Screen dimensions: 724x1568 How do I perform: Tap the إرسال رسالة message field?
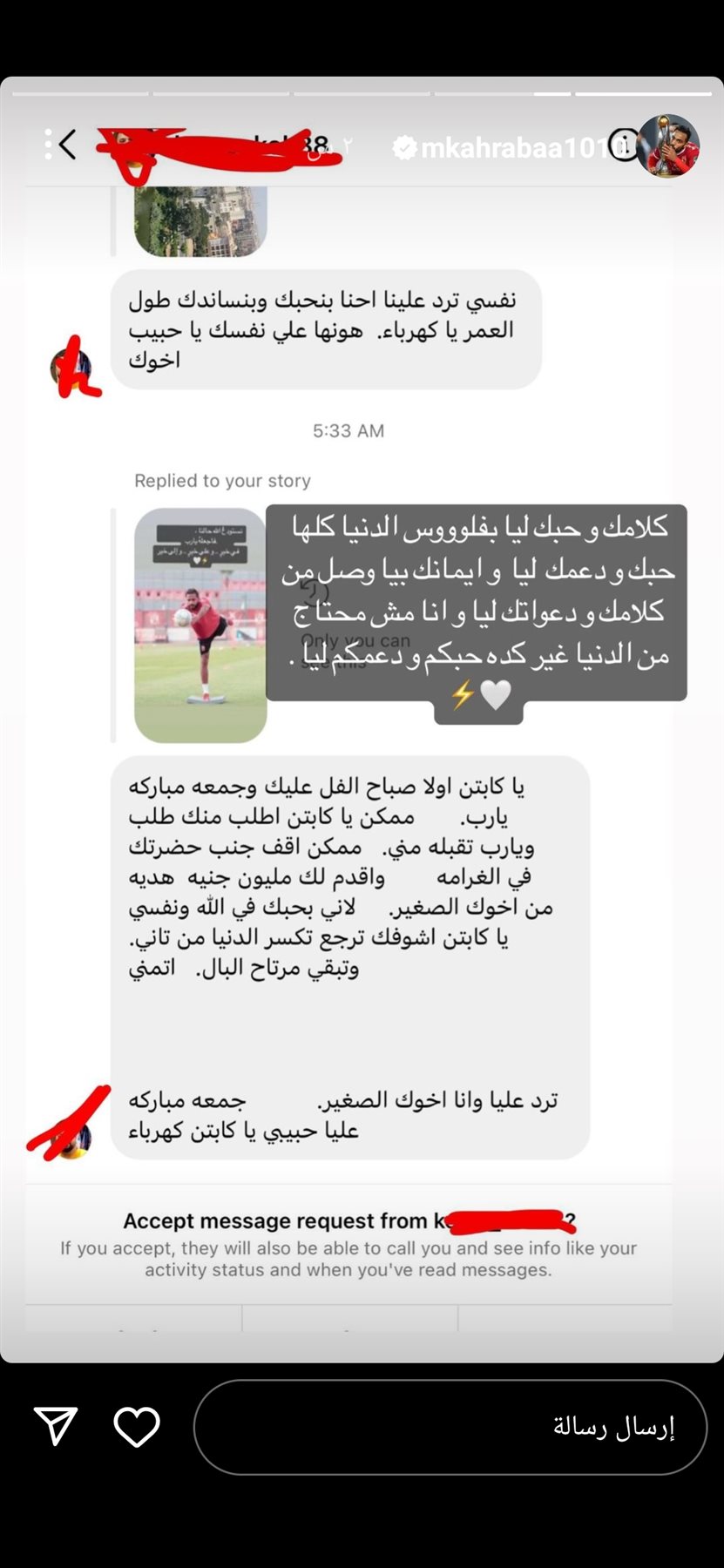coord(450,1427)
